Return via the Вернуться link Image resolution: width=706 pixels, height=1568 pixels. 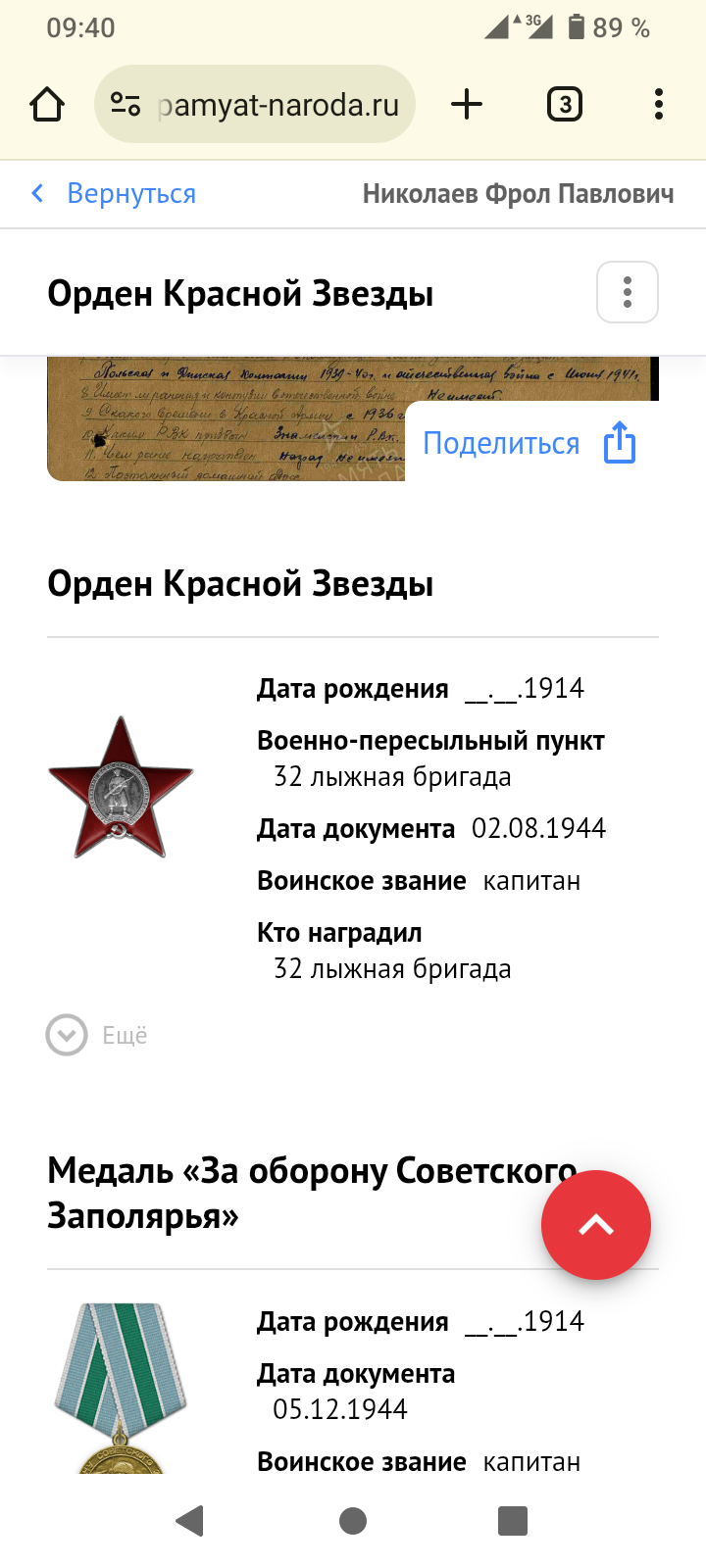click(114, 194)
